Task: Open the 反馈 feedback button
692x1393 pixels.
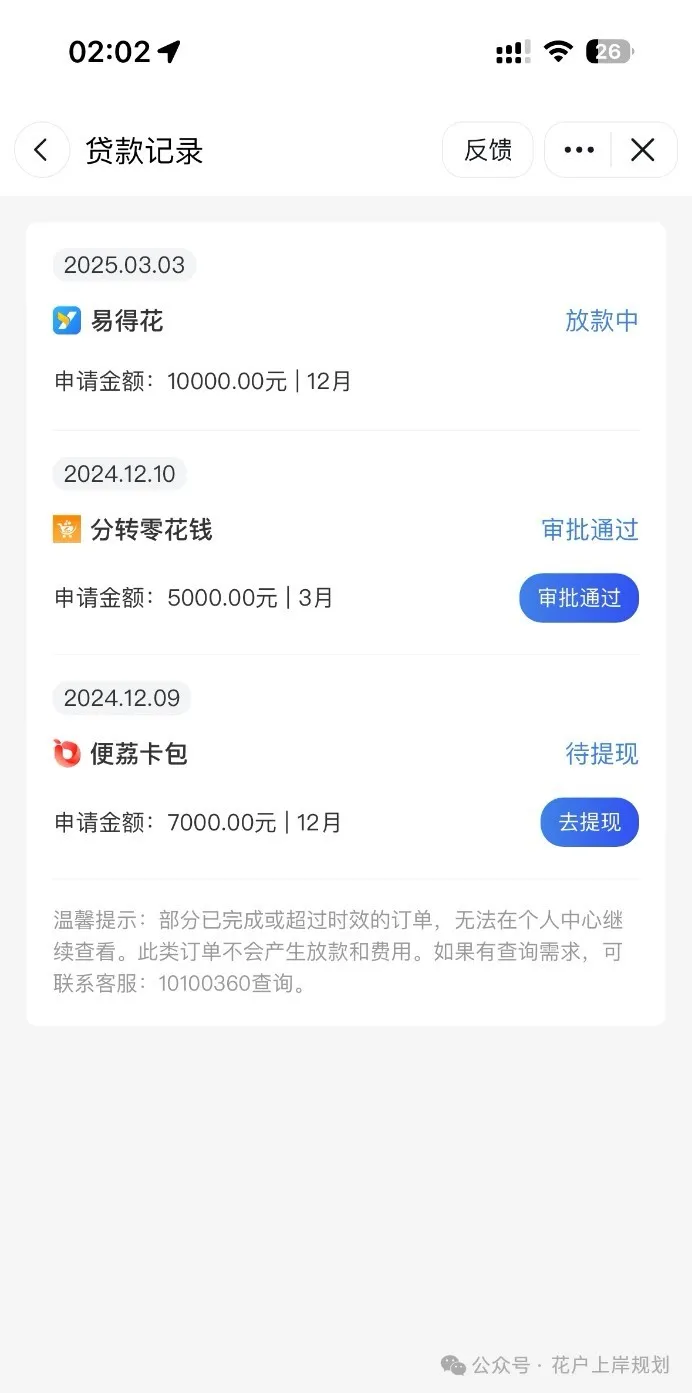Action: (488, 150)
